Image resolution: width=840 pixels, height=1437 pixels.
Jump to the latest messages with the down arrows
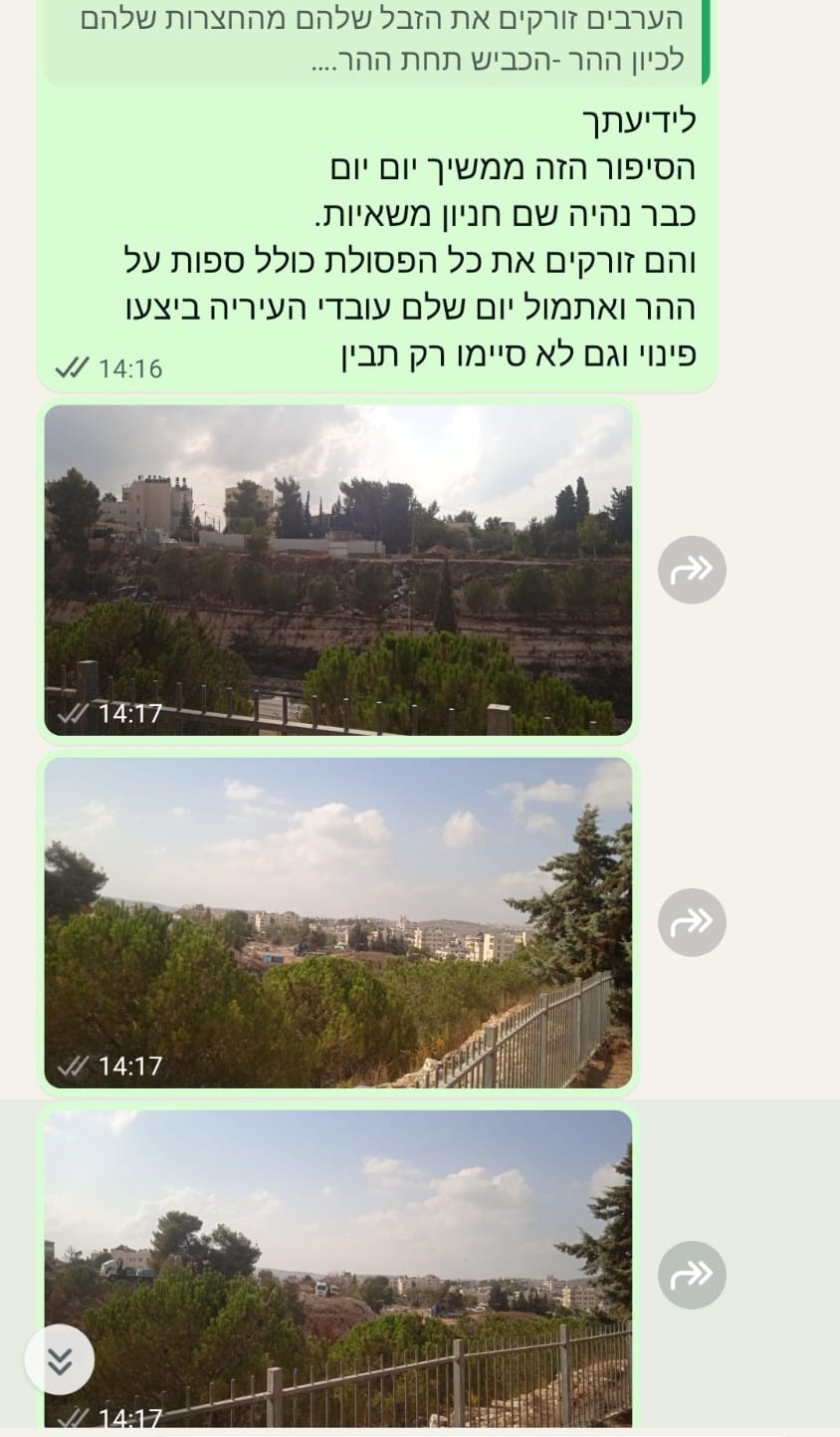click(60, 1359)
